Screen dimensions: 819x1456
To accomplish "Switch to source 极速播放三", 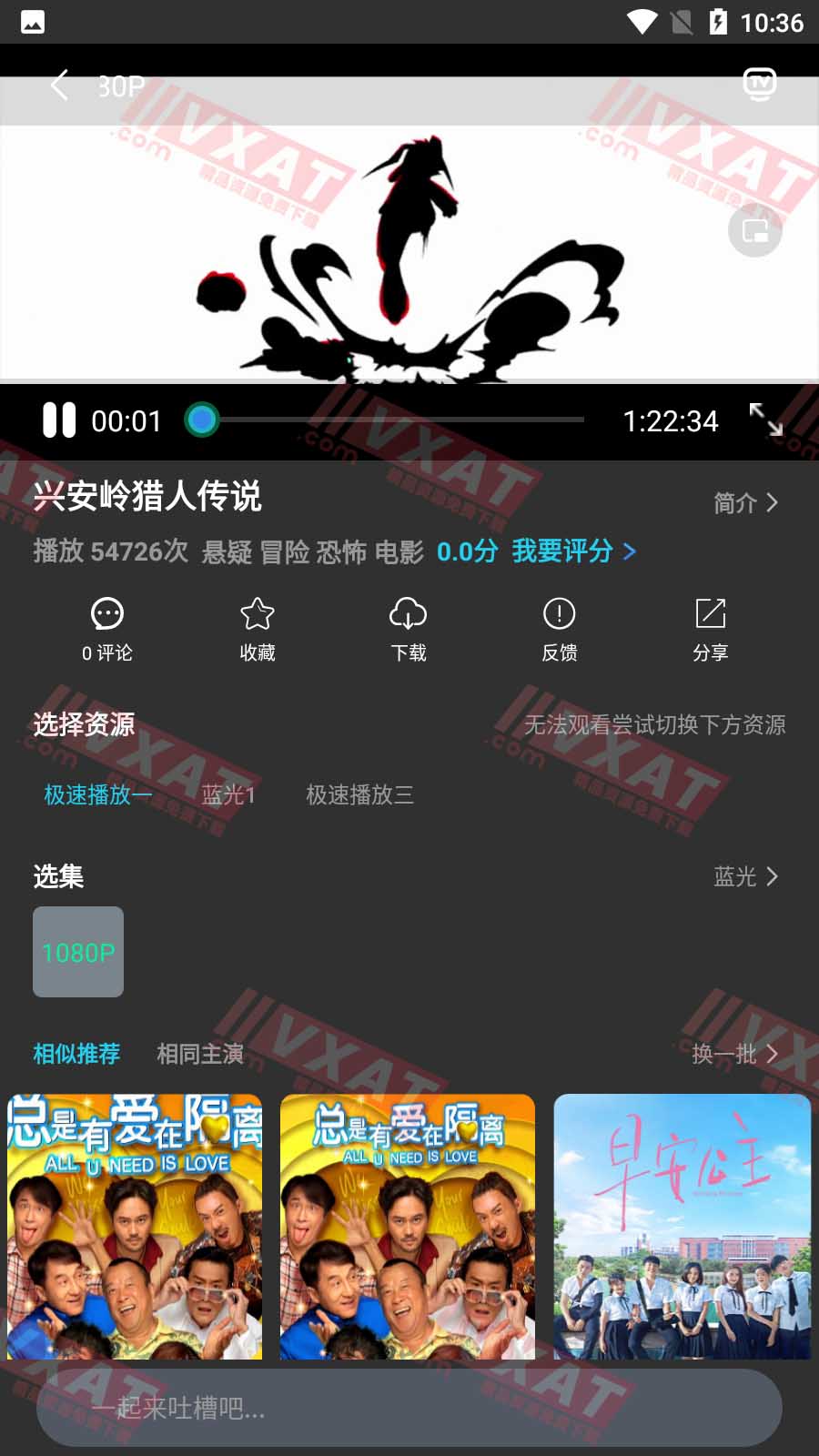I will coord(359,794).
